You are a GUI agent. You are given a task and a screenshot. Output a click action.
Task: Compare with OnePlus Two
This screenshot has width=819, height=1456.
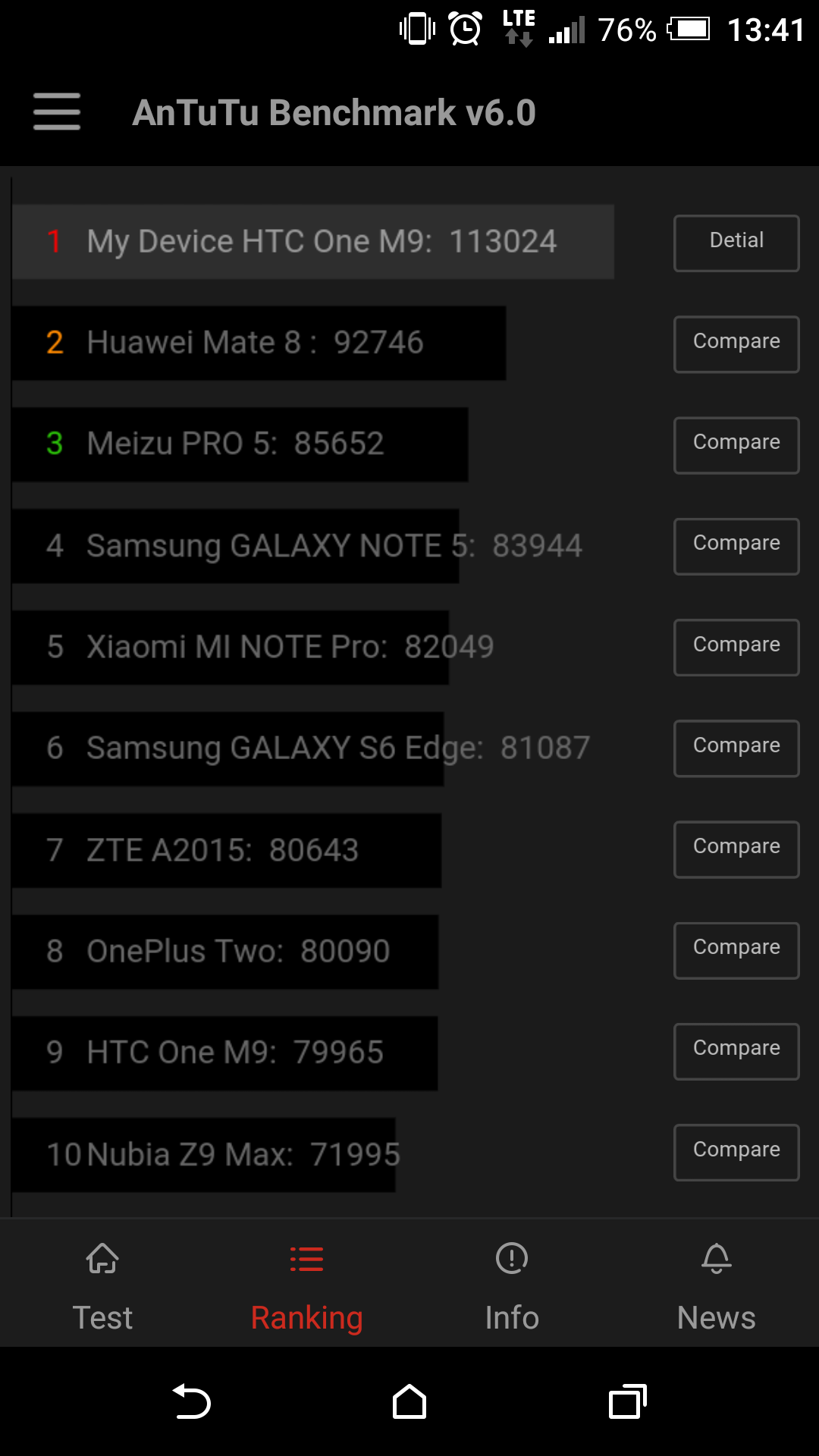736,950
